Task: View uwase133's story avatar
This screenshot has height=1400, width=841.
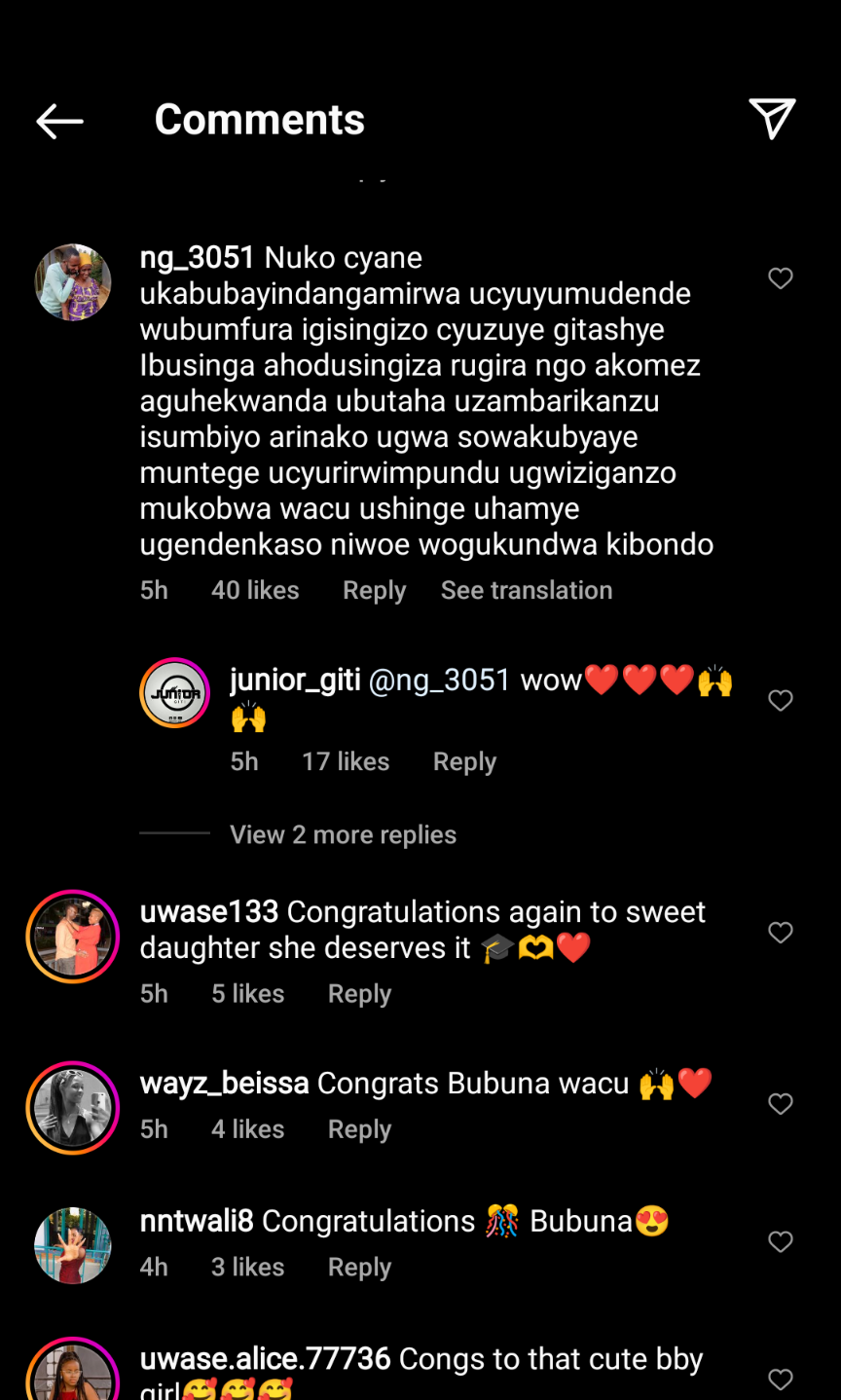Action: (x=73, y=937)
